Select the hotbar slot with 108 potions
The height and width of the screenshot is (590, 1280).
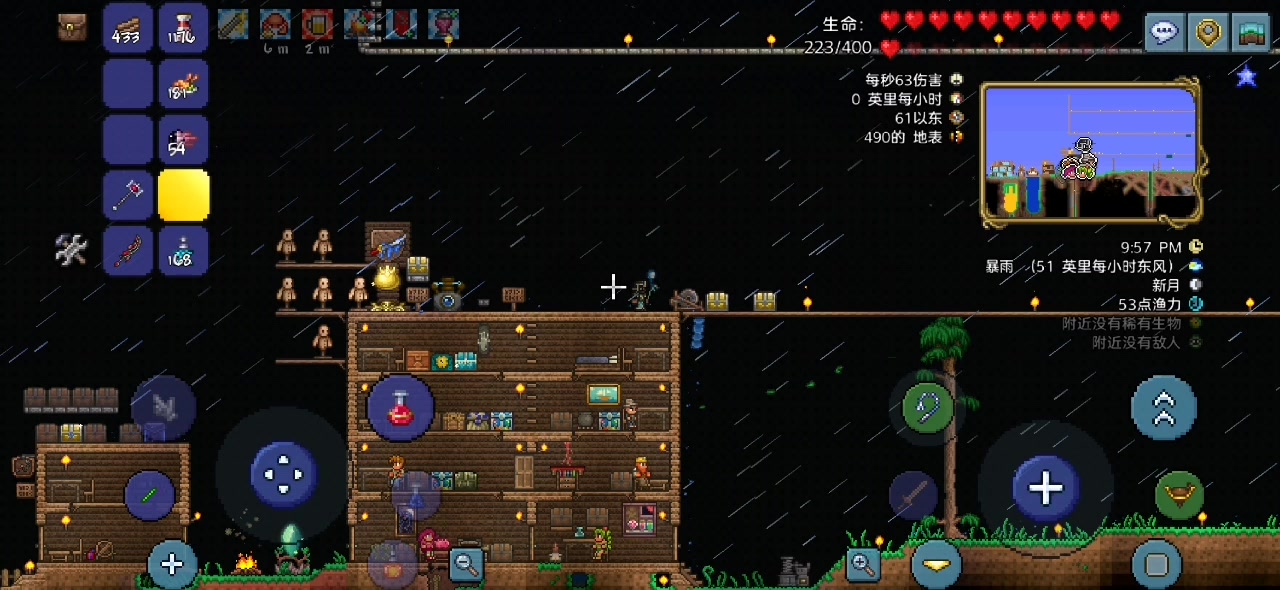click(184, 250)
